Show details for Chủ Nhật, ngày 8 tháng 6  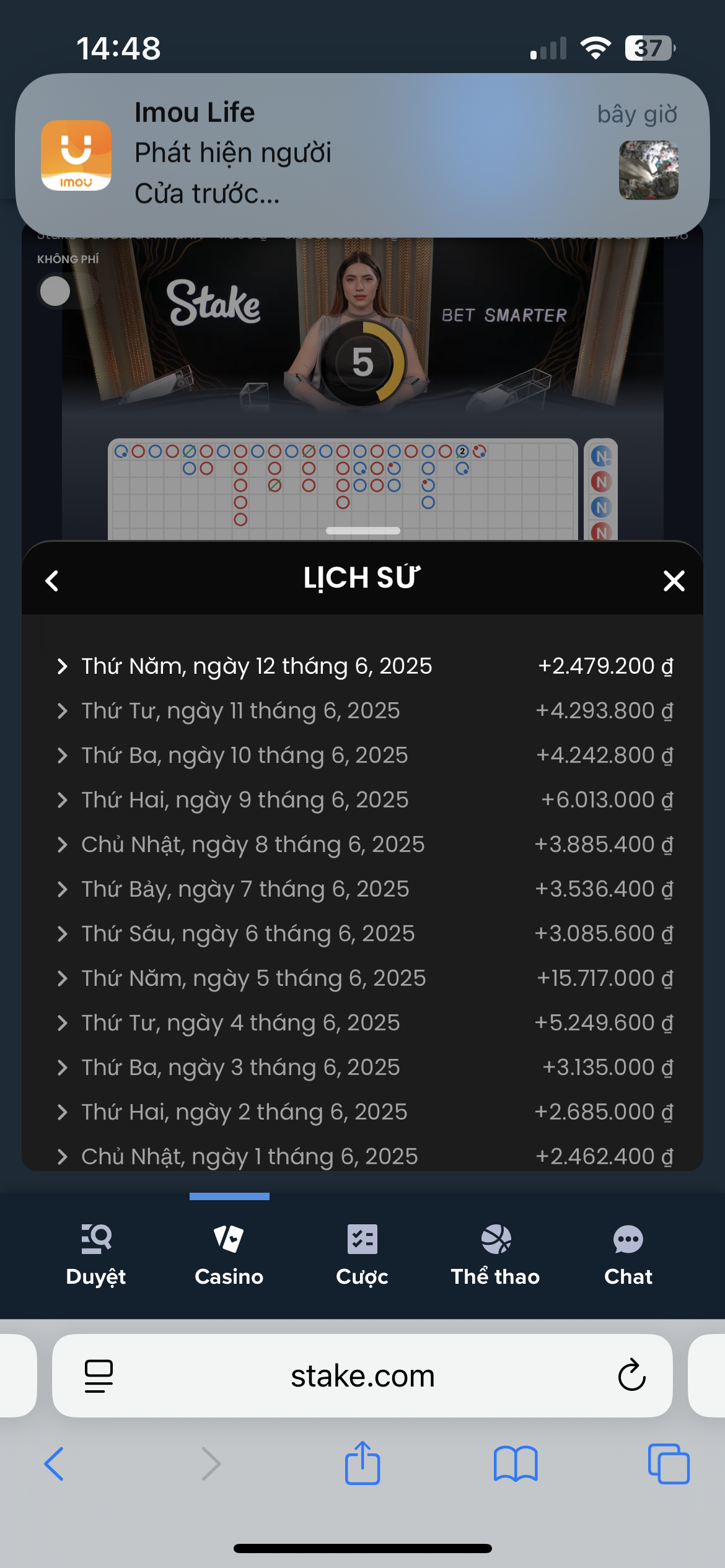click(253, 845)
